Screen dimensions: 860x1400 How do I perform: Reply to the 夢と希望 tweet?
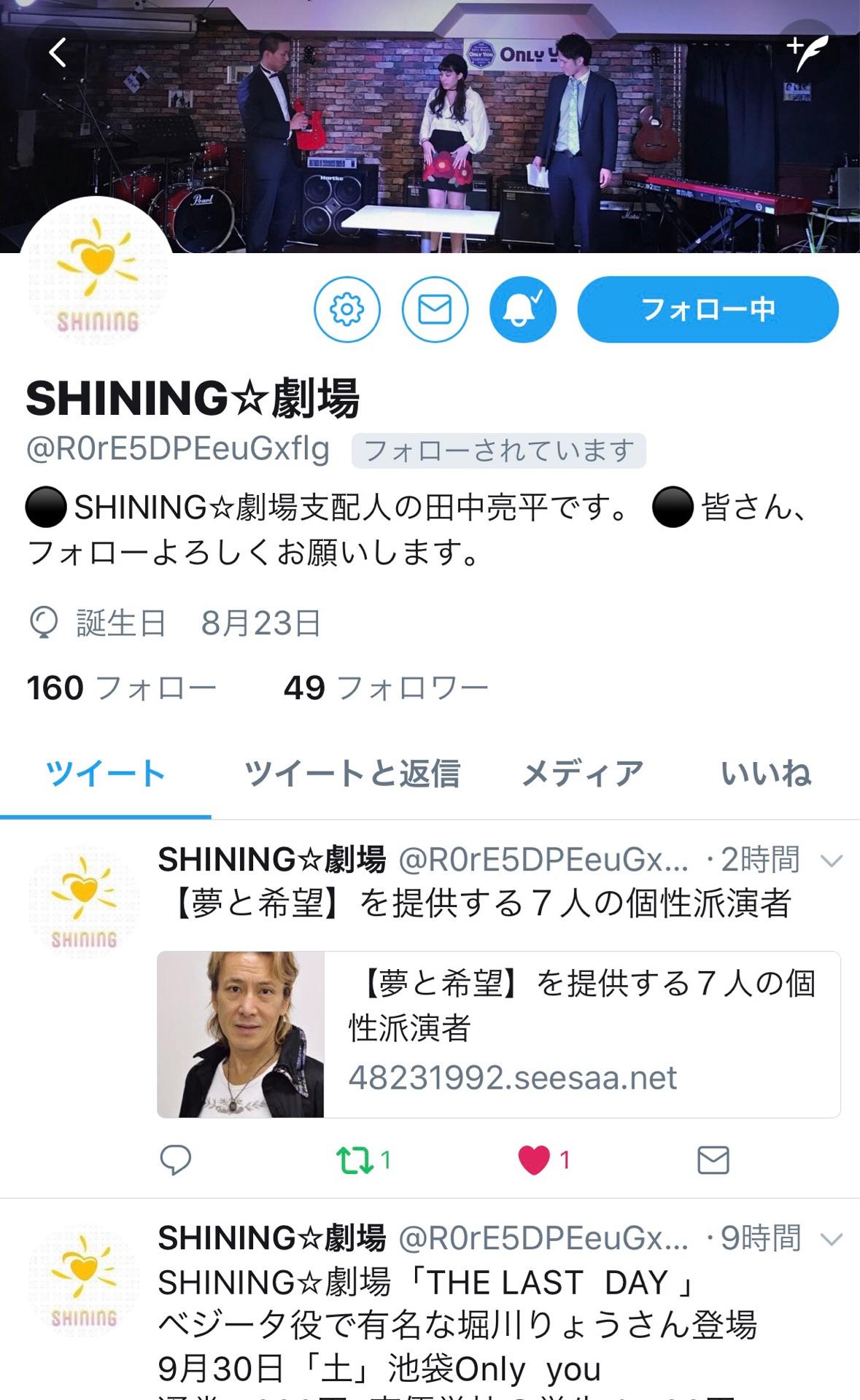coord(175,1159)
